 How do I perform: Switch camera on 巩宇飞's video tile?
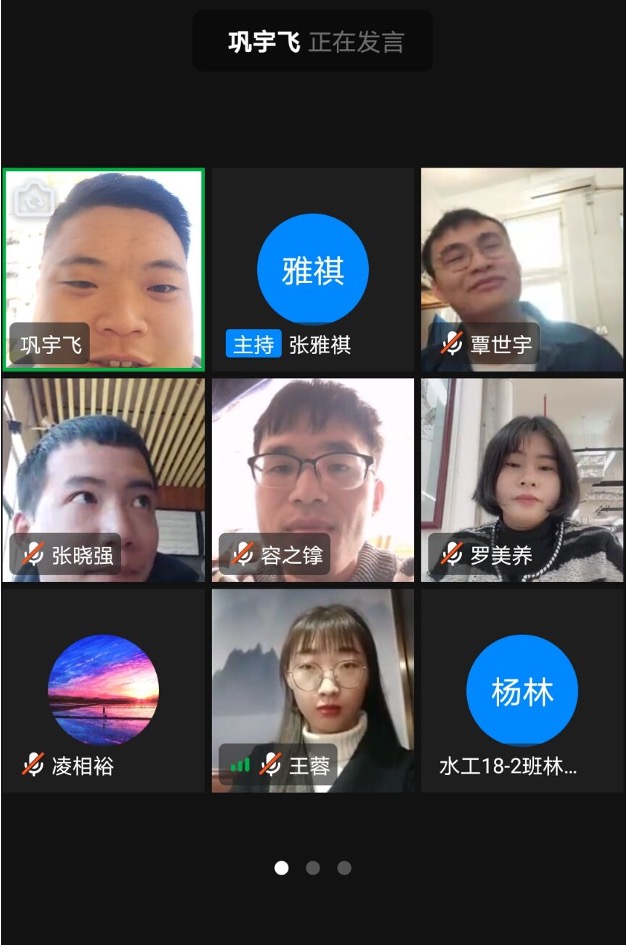coord(35,199)
